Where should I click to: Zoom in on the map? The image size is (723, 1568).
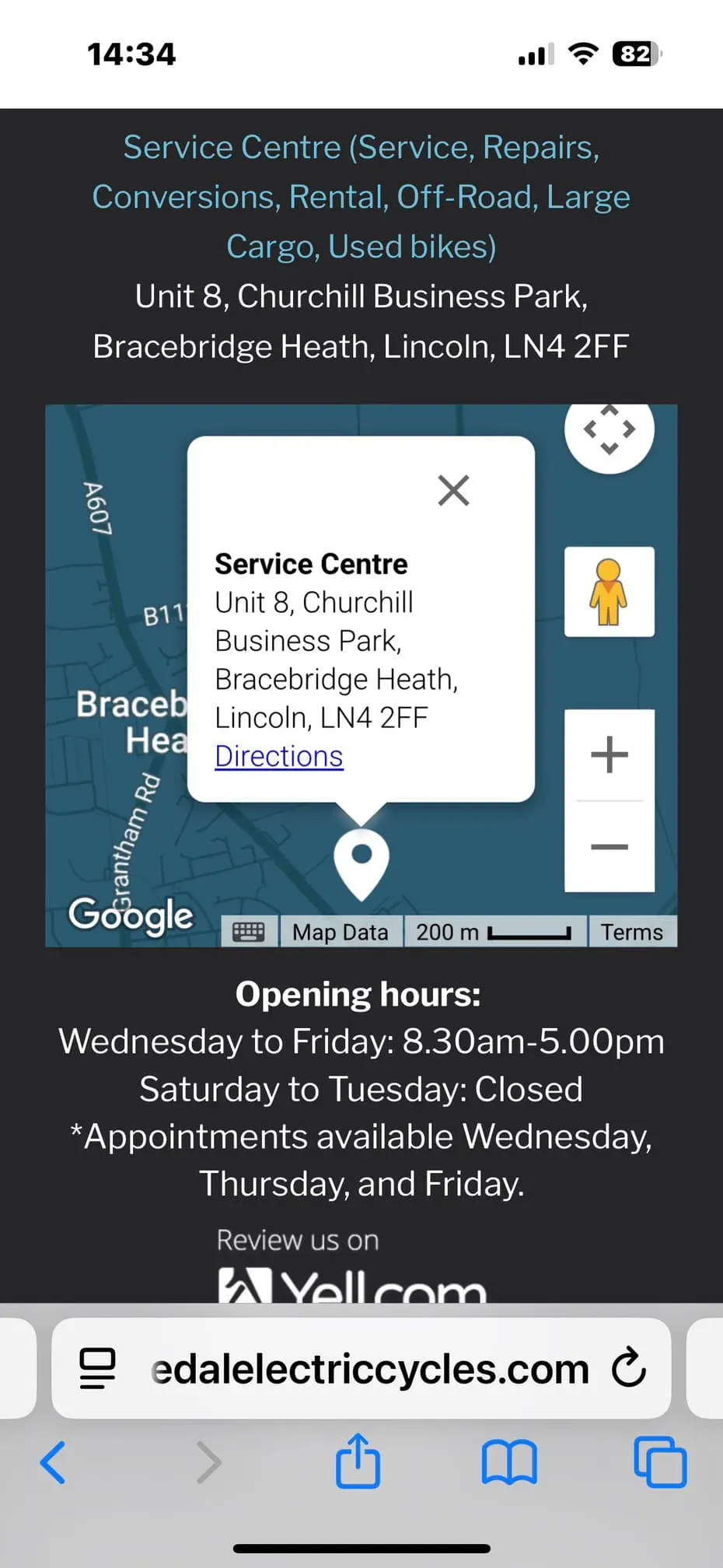[609, 754]
